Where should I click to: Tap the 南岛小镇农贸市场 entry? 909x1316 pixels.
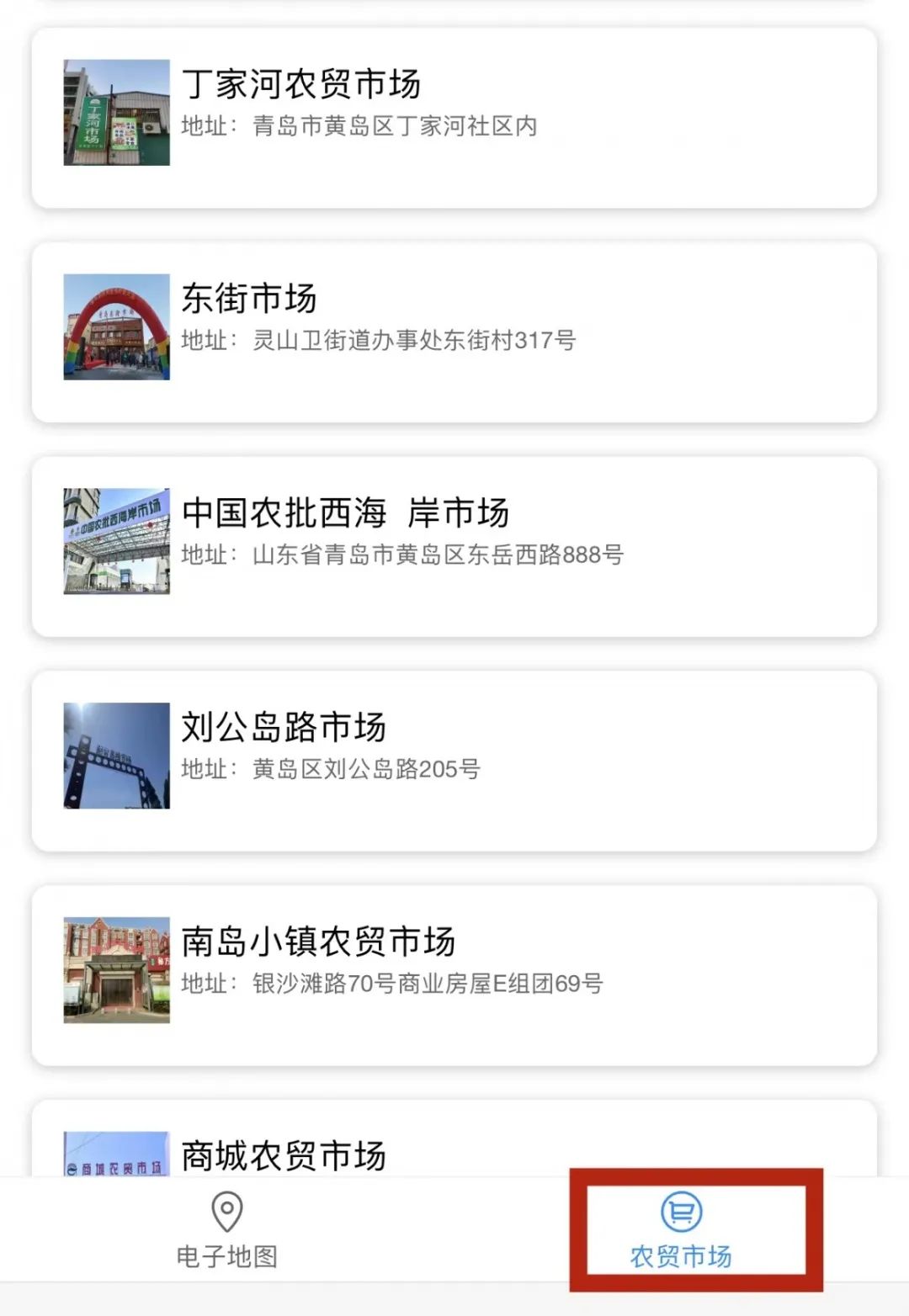click(x=454, y=972)
